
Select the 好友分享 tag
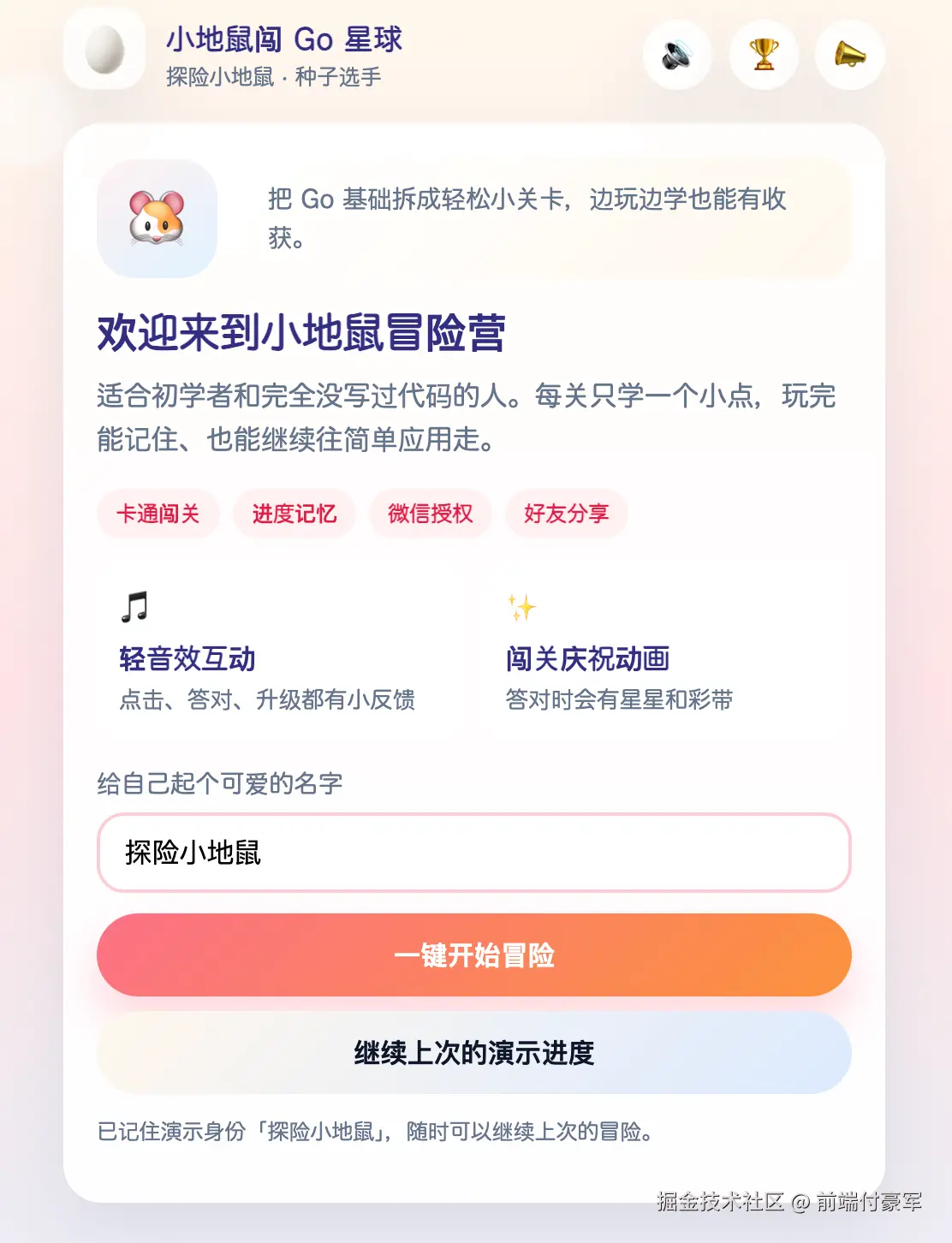(566, 514)
